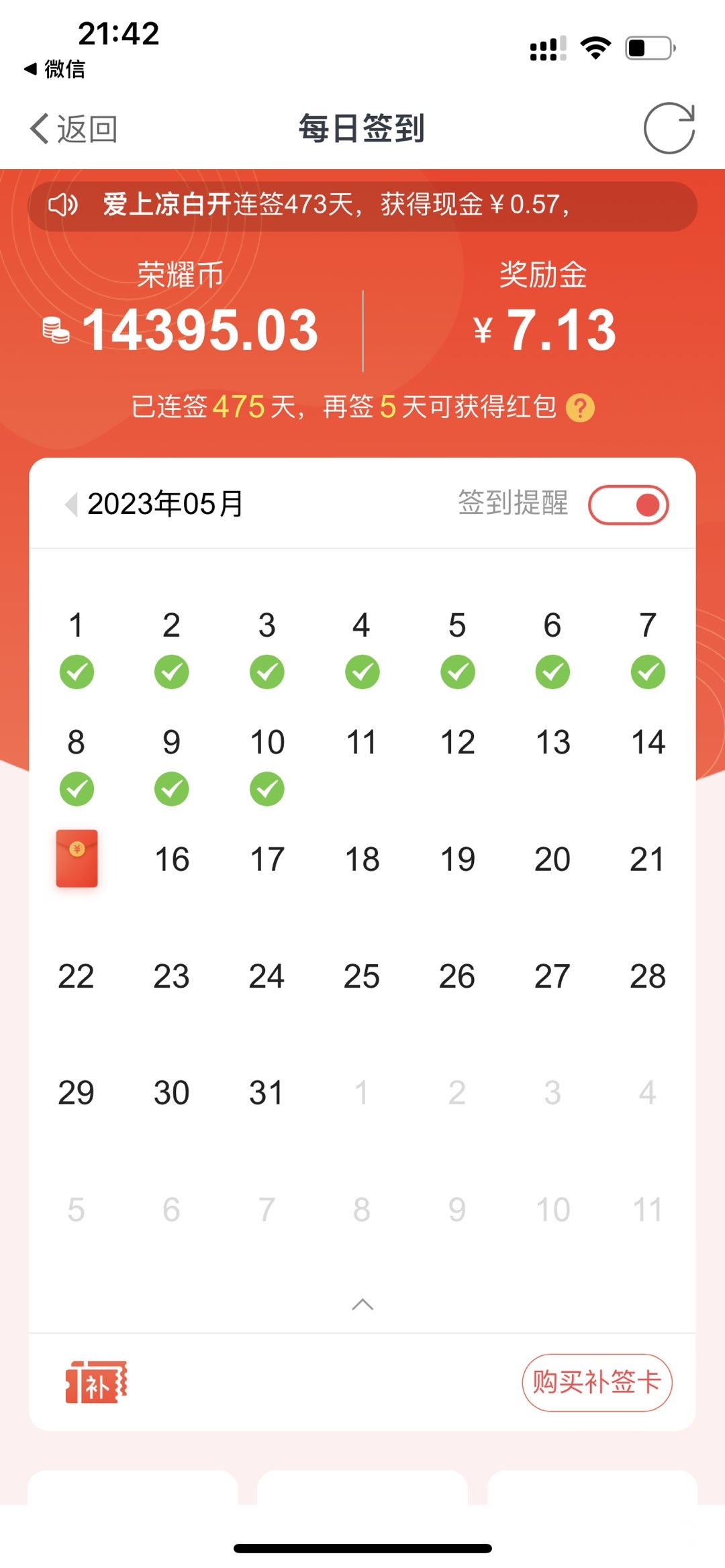Return to 微信 via status bar link

tap(55, 68)
